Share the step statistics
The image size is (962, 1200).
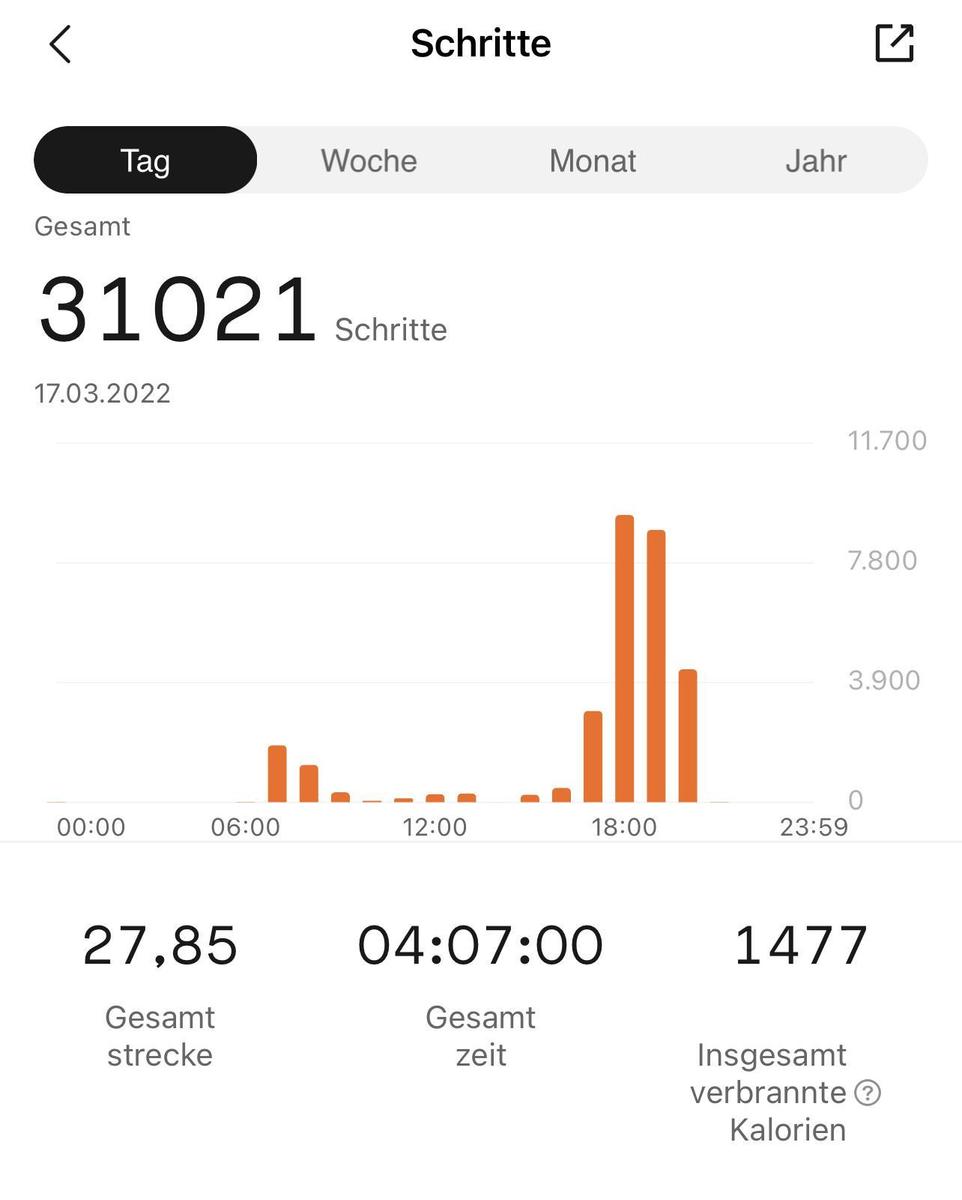894,43
